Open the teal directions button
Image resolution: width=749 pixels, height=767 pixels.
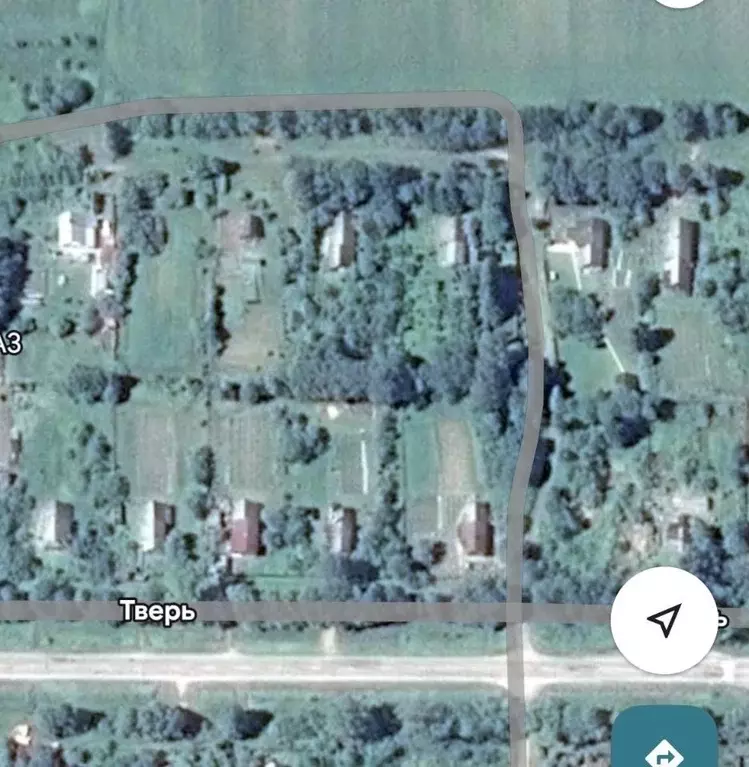pos(664,742)
